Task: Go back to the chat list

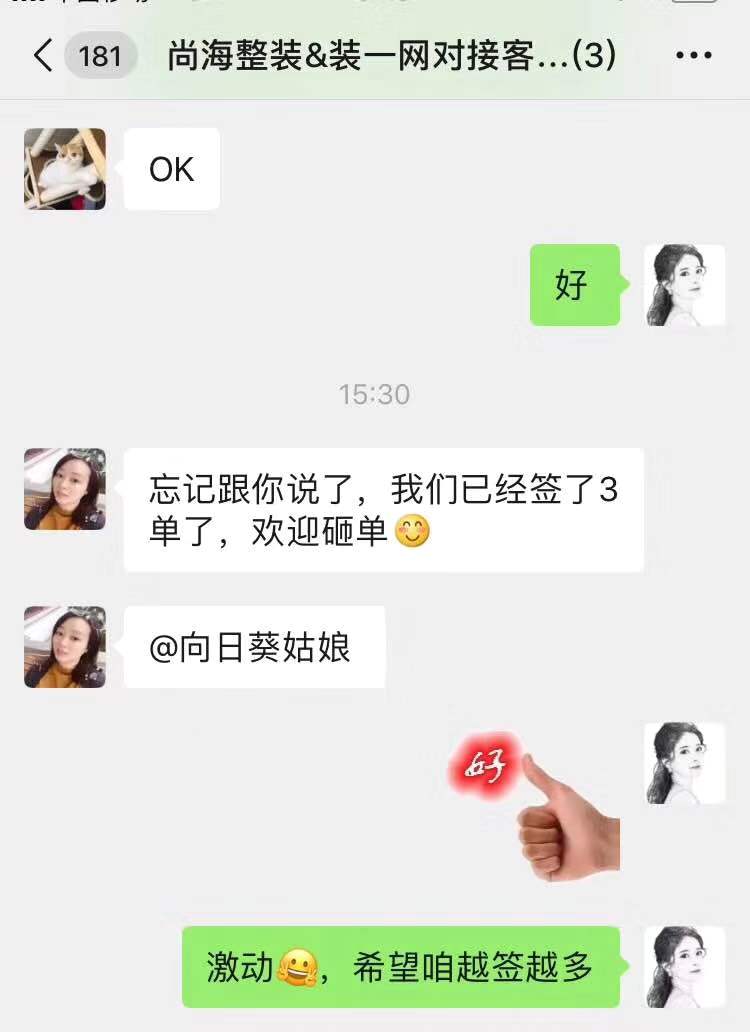Action: [x=42, y=56]
